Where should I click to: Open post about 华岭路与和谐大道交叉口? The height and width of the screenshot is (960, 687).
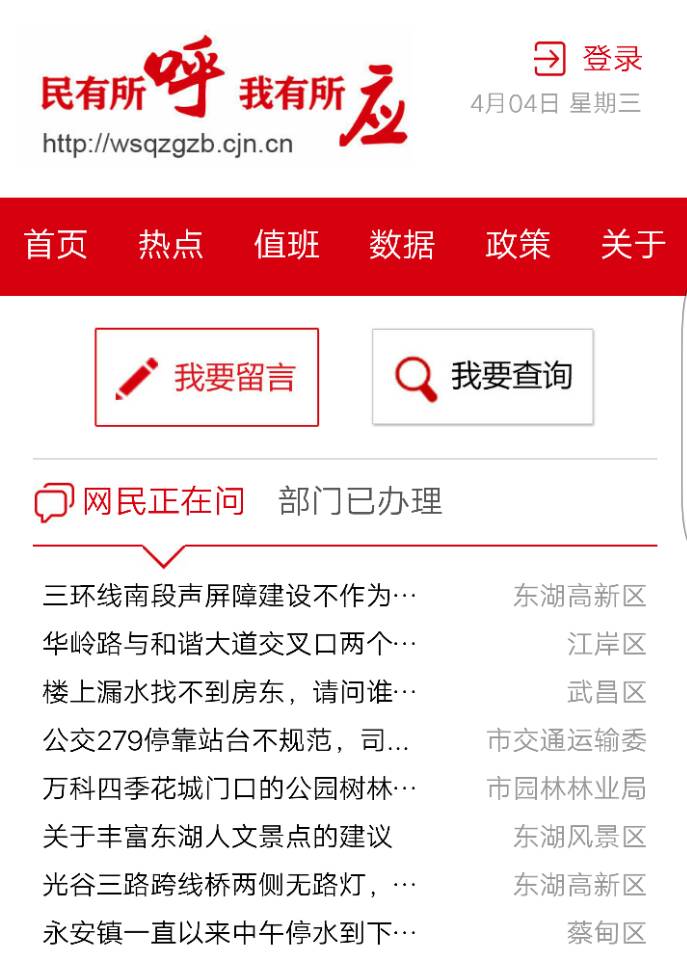pyautogui.click(x=229, y=644)
